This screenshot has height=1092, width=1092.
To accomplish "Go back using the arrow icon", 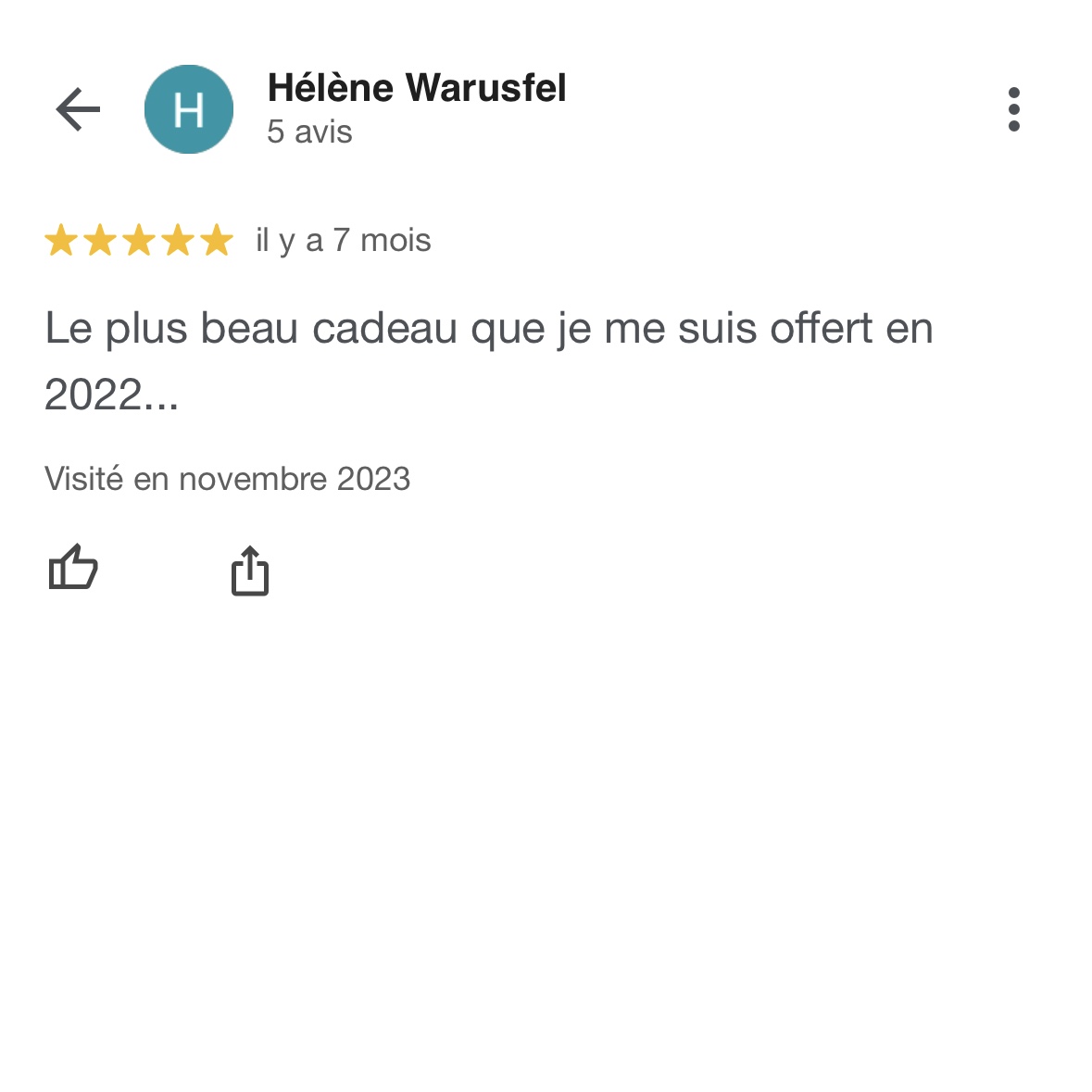I will click(x=78, y=110).
